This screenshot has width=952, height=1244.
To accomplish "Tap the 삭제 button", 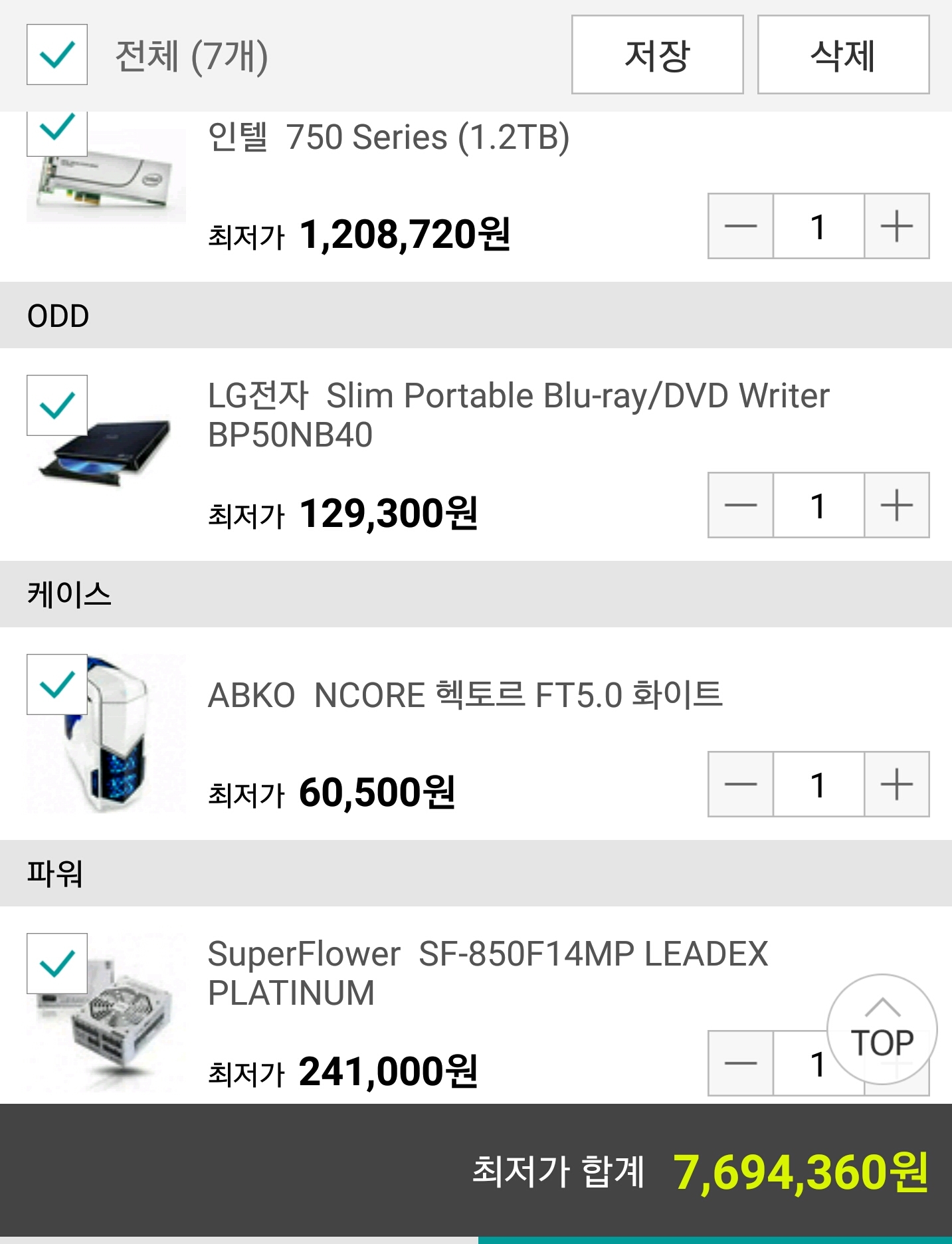I will click(843, 54).
